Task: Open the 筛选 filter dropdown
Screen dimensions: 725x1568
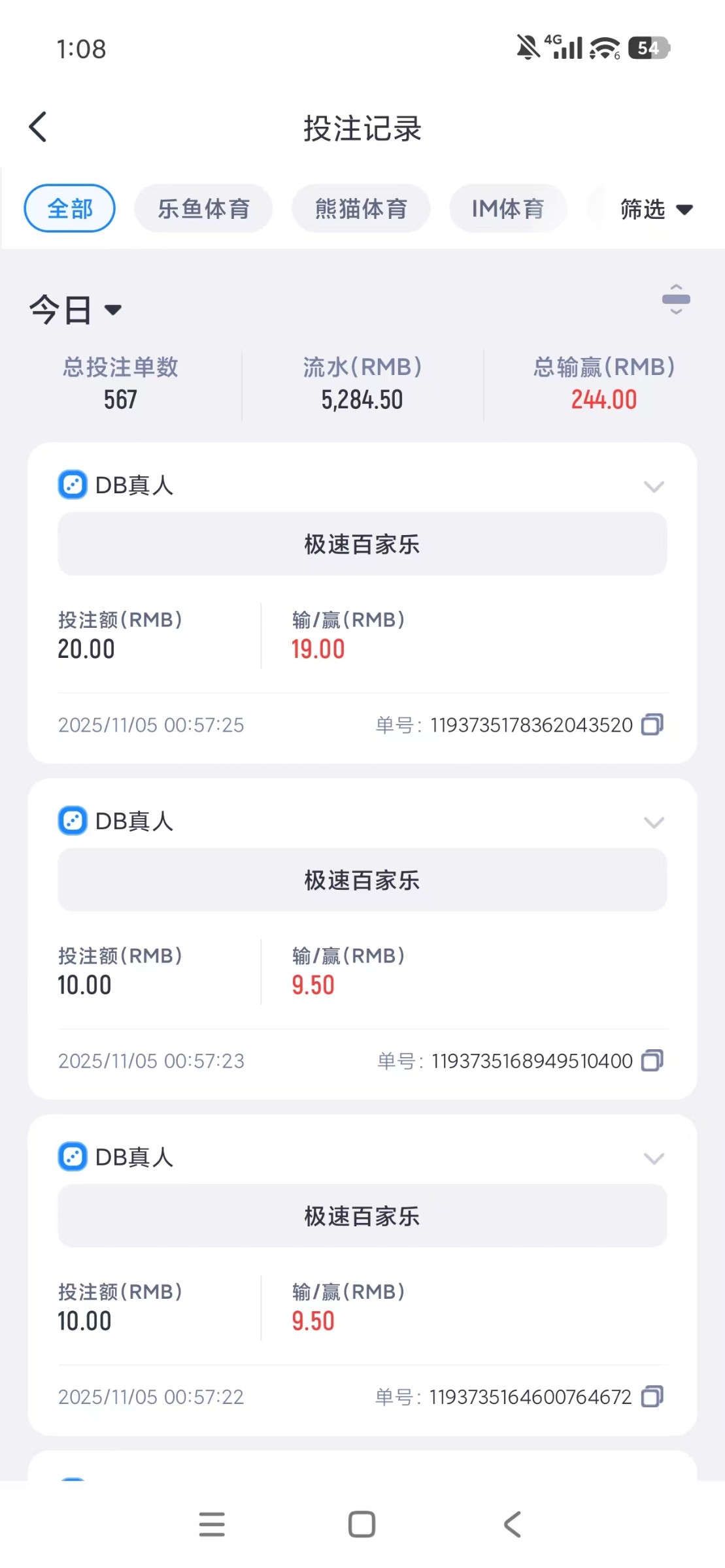Action: coord(654,209)
